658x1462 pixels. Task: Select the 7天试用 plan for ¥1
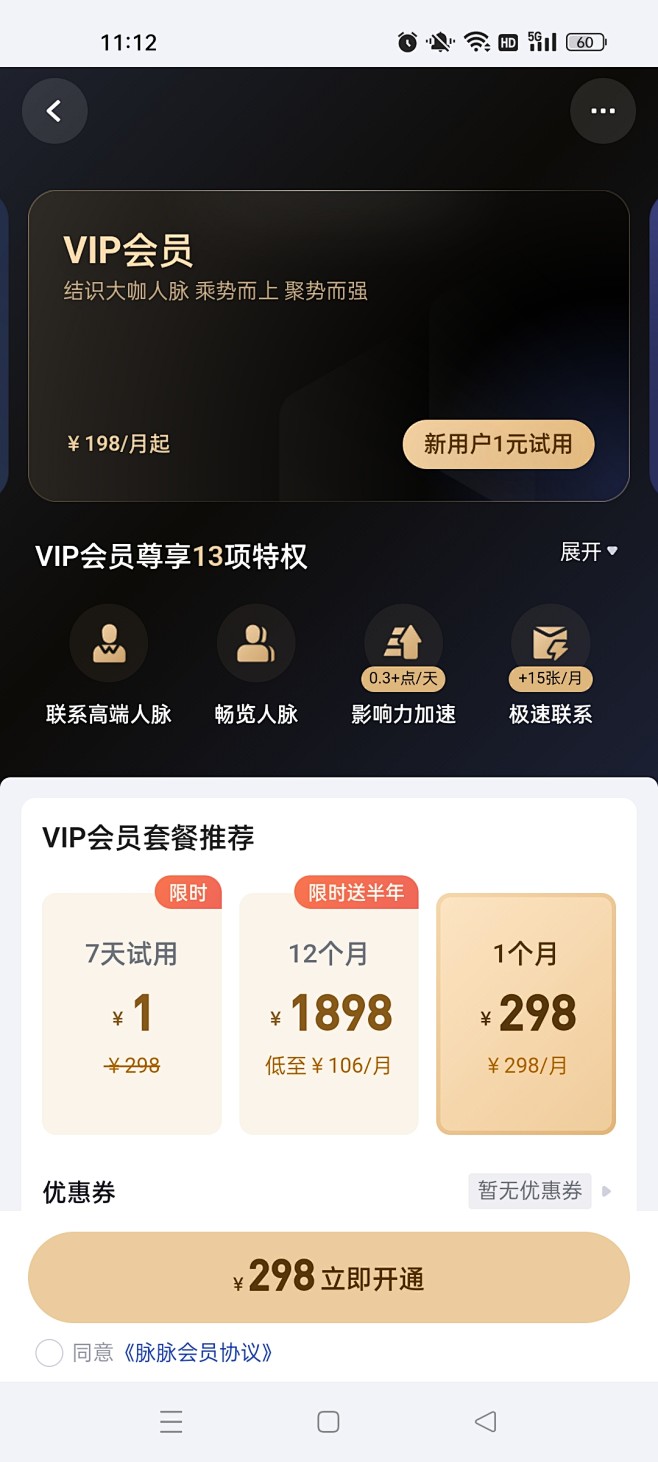coord(132,1013)
